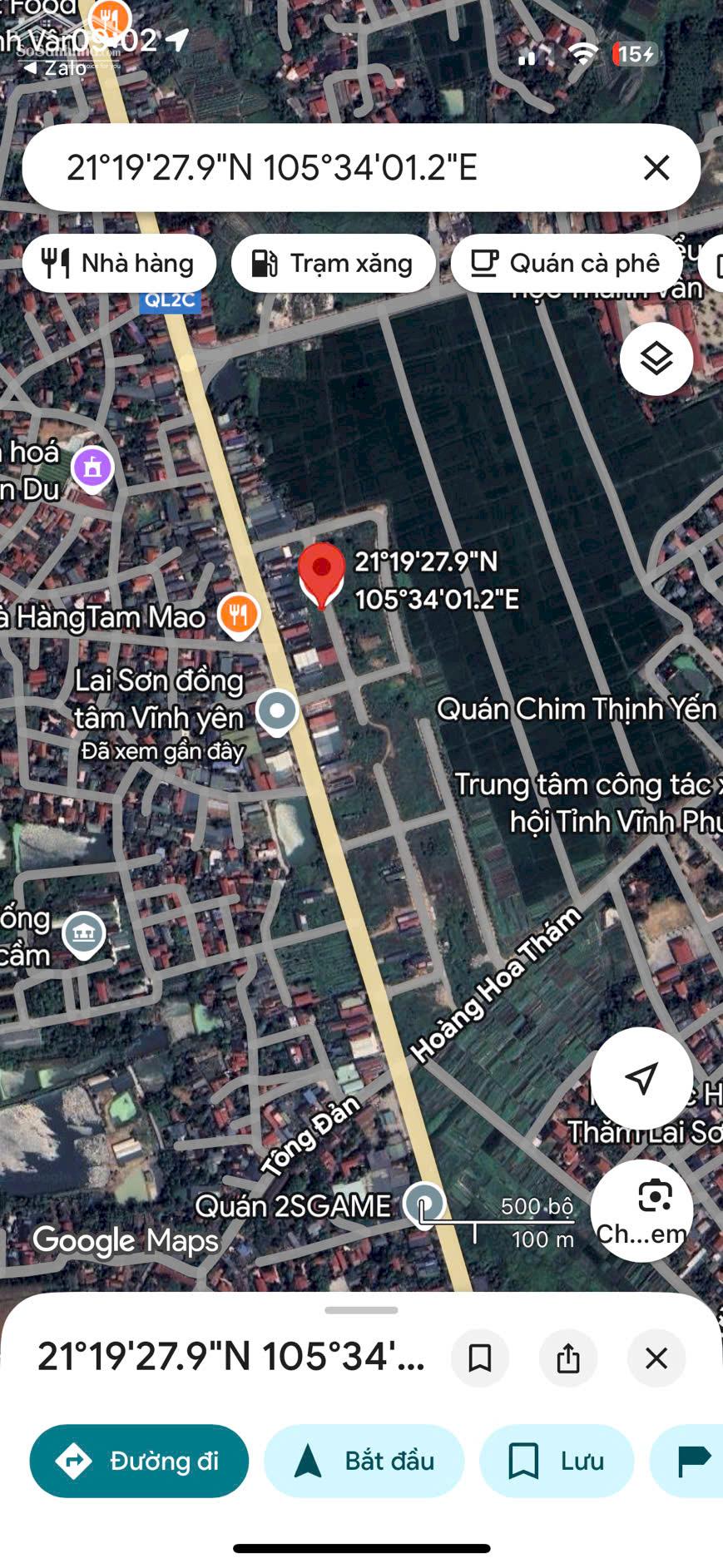Share this location
The width and height of the screenshot is (723, 1568).
point(568,1358)
